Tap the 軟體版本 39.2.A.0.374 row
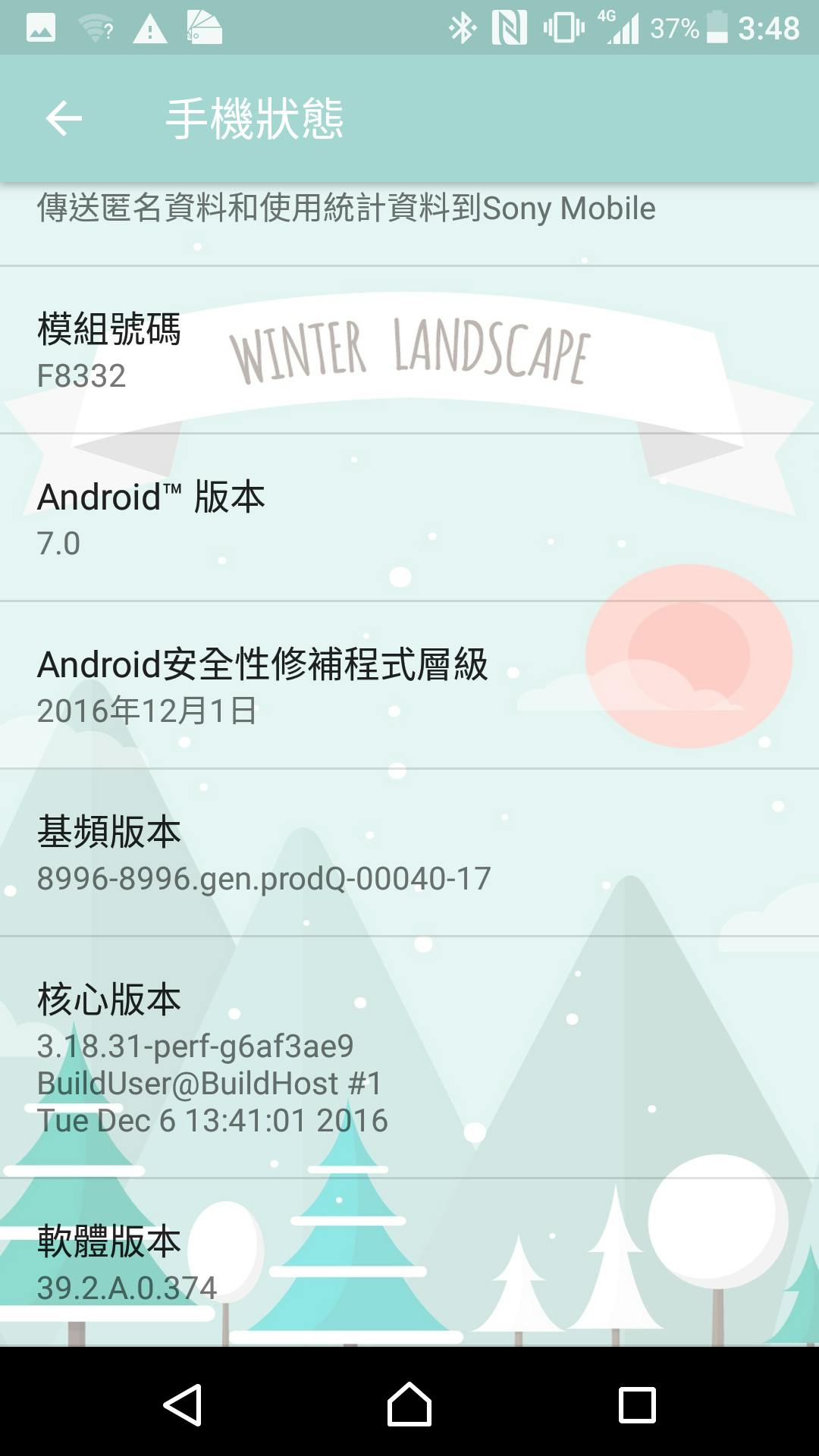Screen dimensions: 819x1456 [x=409, y=1263]
